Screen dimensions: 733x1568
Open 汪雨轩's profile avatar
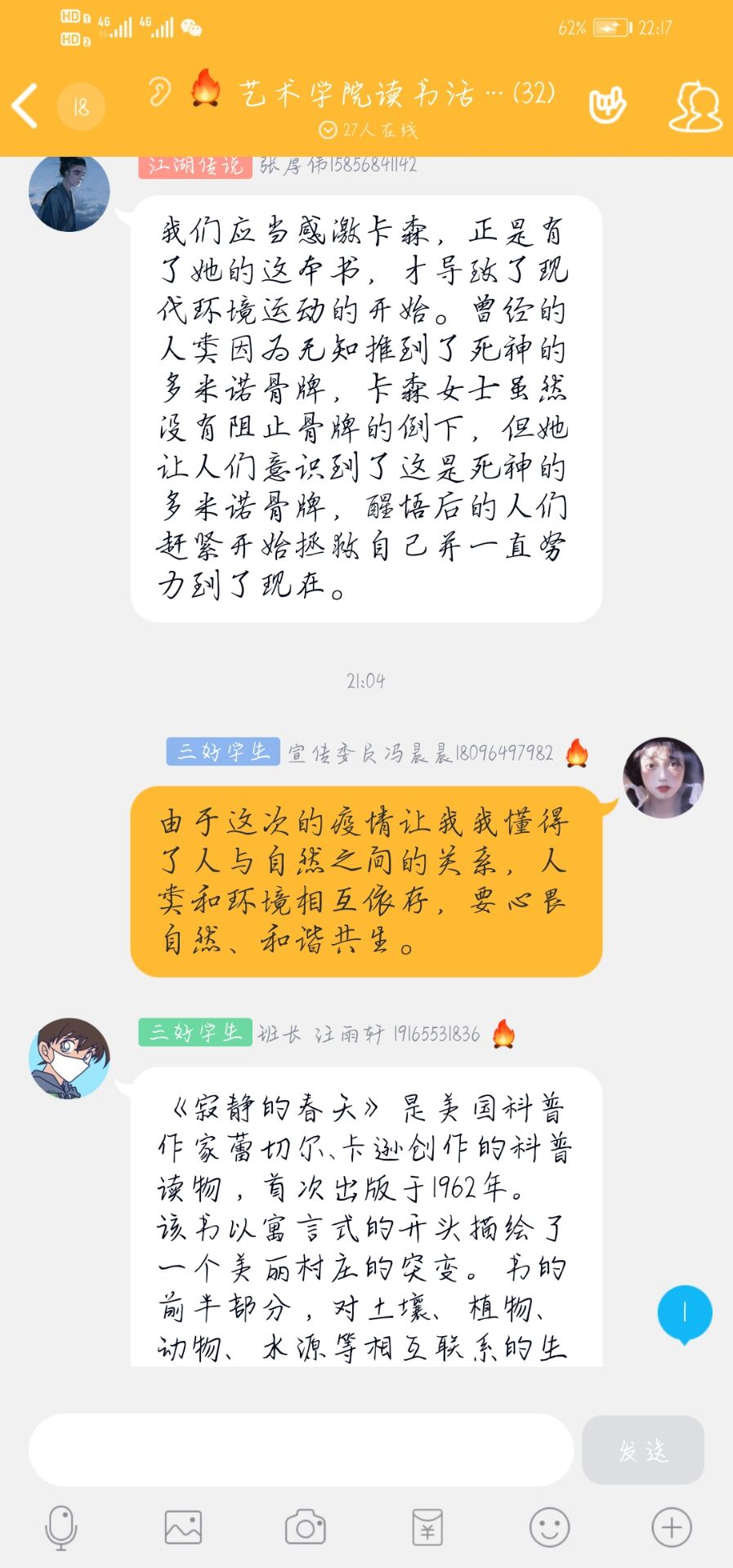click(69, 1058)
